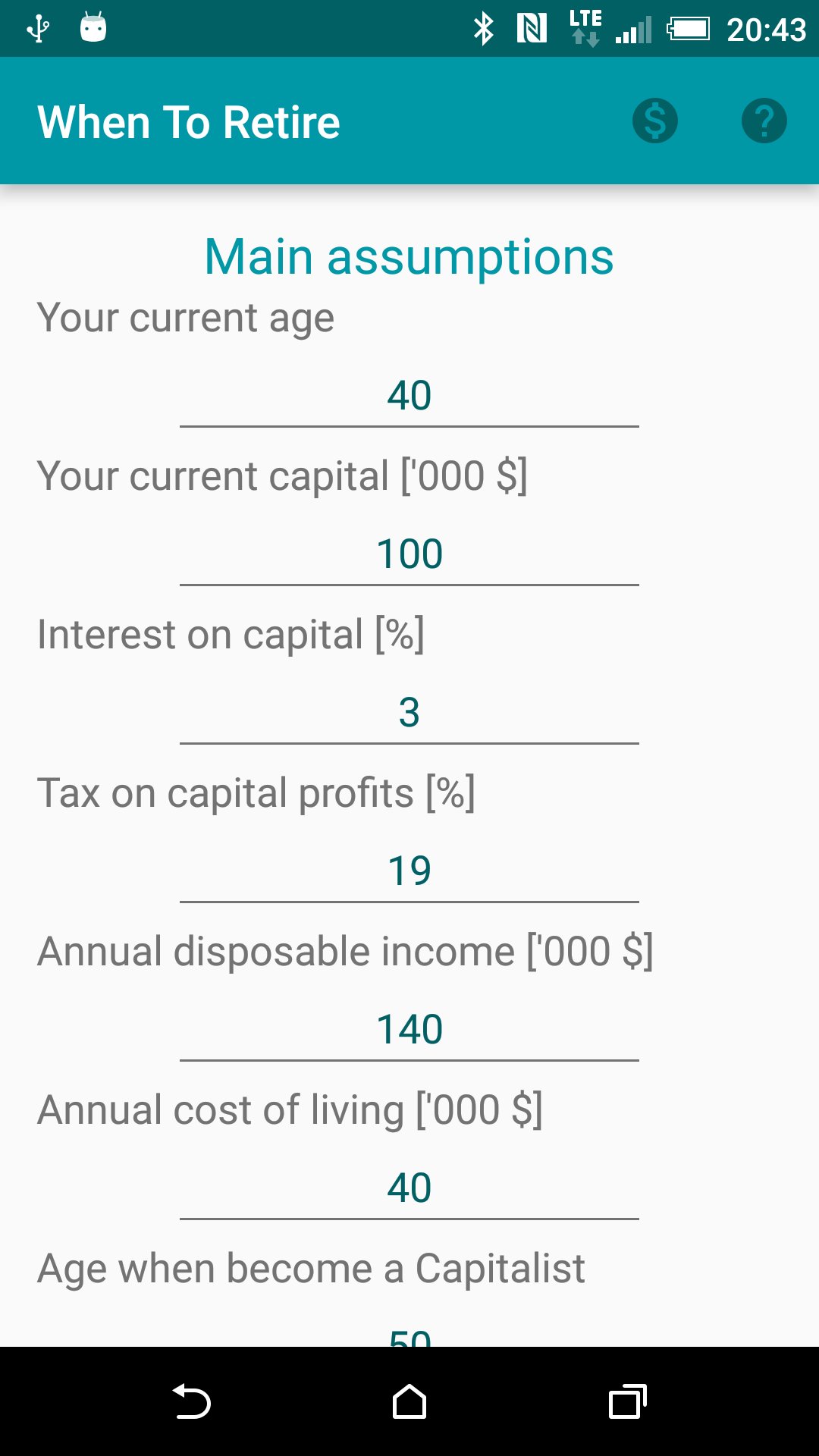Tap the 'Main assumptions' heading
Viewport: 819px width, 1456px height.
[409, 256]
